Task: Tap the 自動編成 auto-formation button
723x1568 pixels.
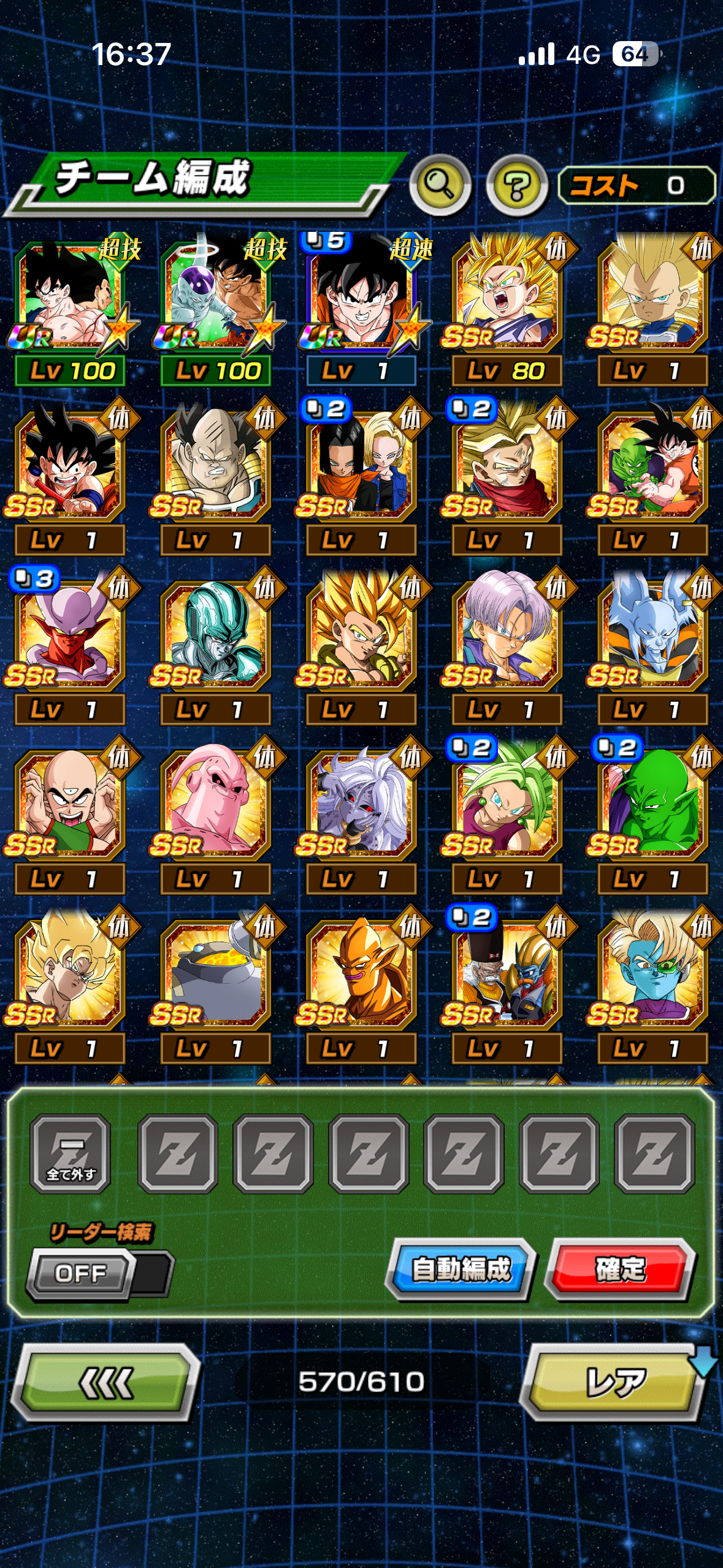Action: pyautogui.click(x=461, y=1269)
